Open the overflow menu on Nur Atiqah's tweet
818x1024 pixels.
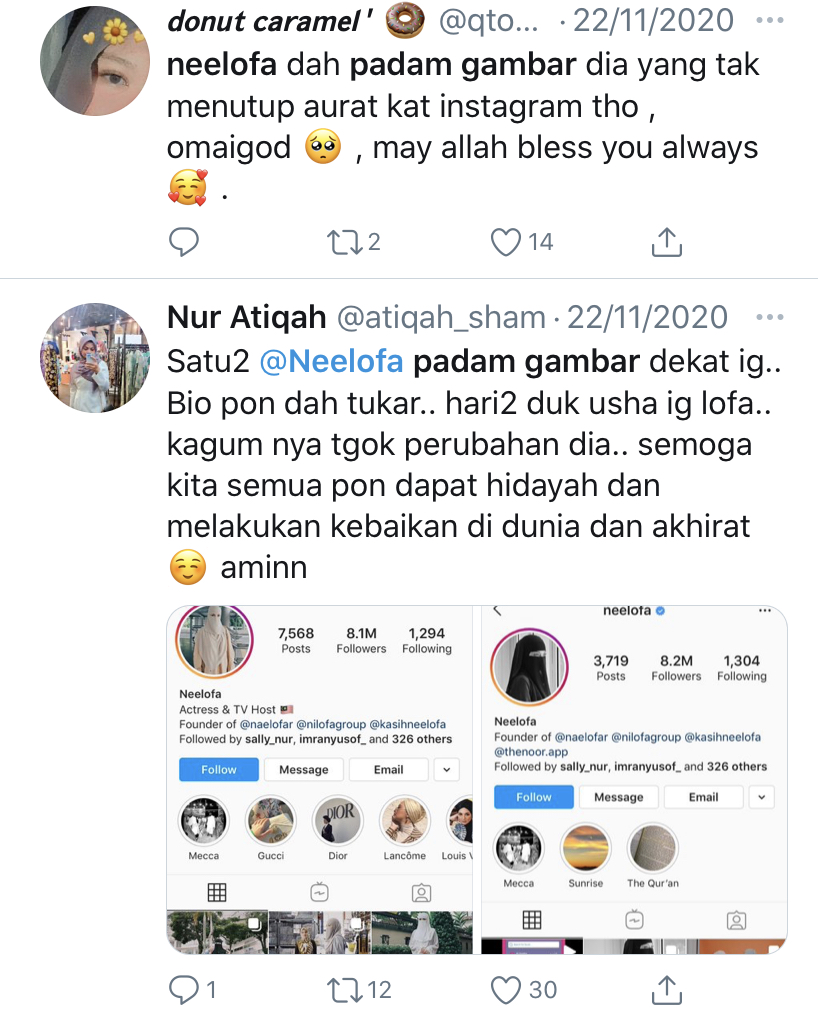coord(769,318)
